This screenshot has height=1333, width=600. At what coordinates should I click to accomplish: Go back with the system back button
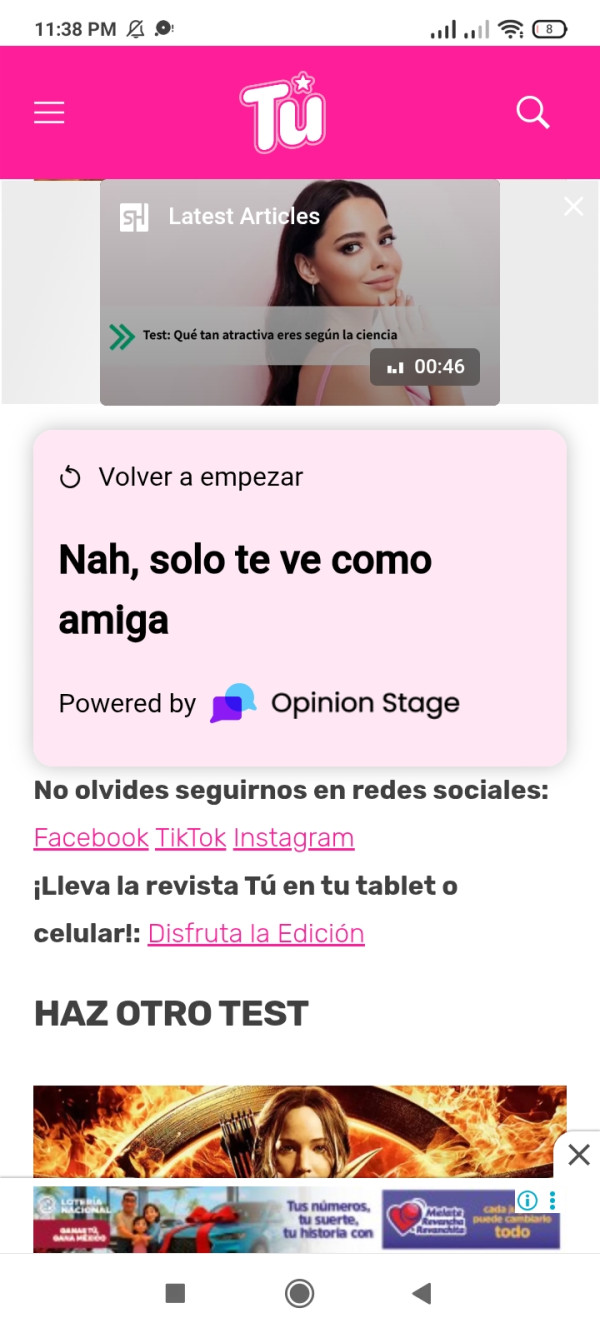[422, 1294]
